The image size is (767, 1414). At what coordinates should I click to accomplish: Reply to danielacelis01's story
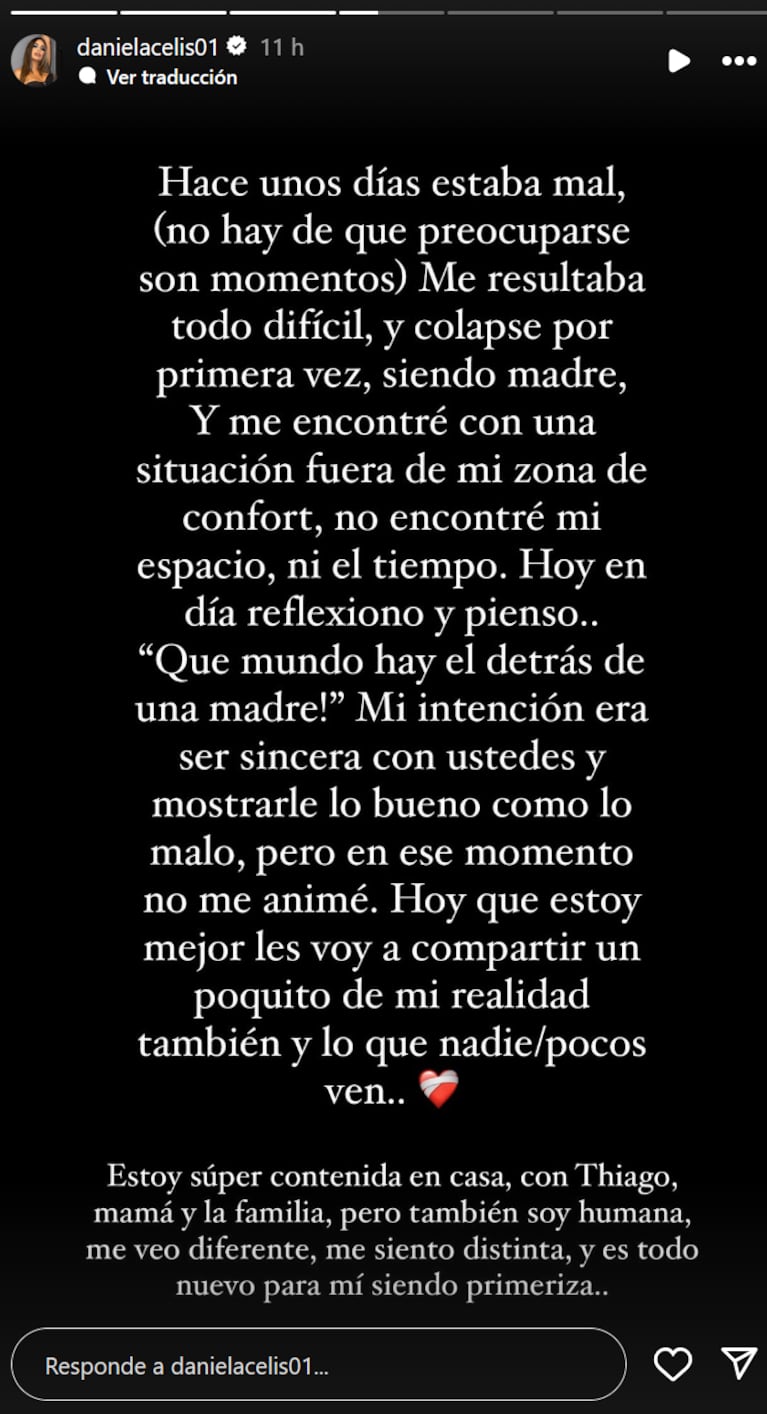click(318, 1366)
